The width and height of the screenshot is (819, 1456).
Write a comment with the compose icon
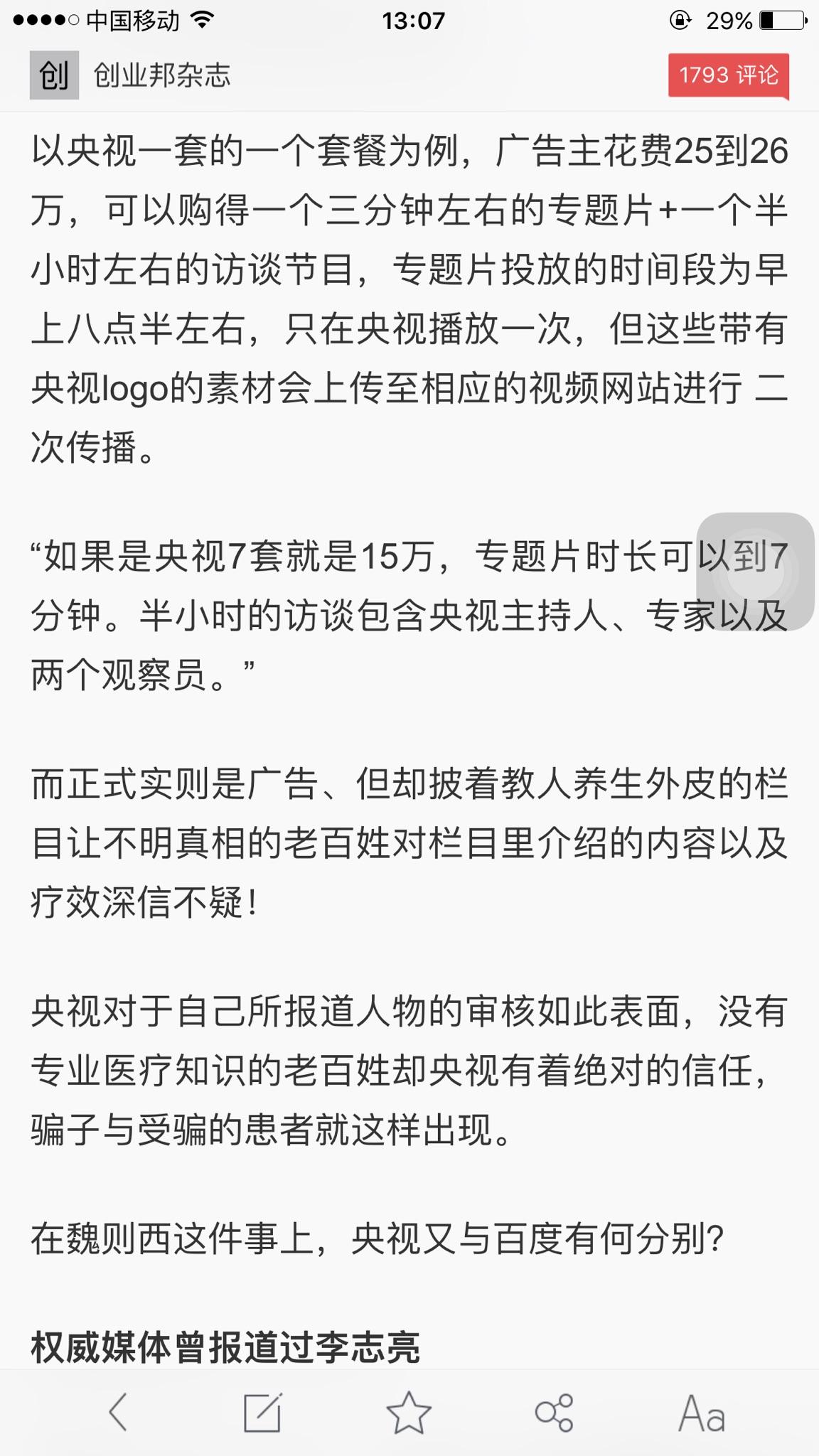tap(262, 1412)
